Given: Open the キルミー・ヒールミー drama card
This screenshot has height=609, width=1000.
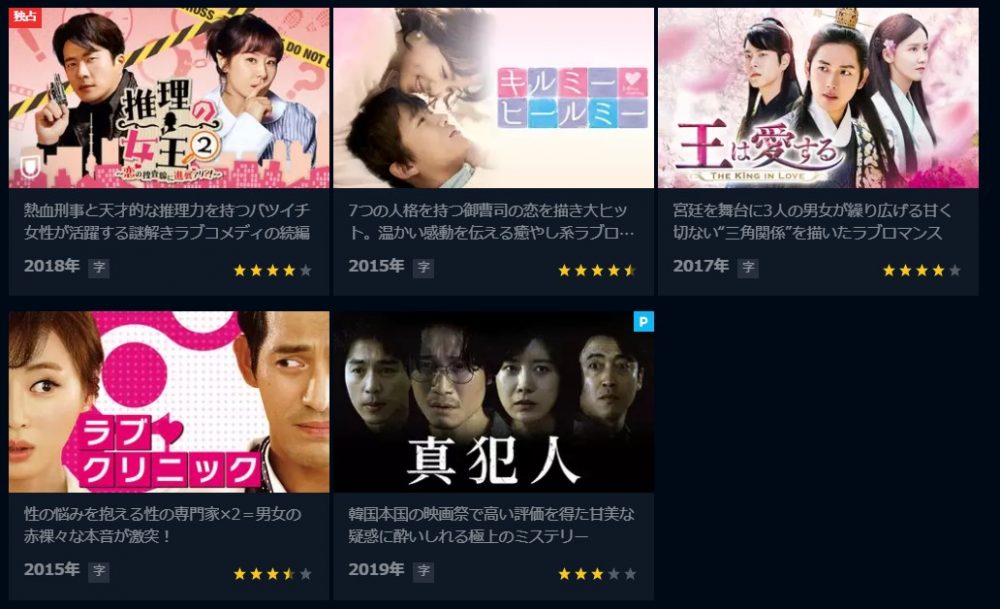Looking at the screenshot, I should tap(493, 98).
